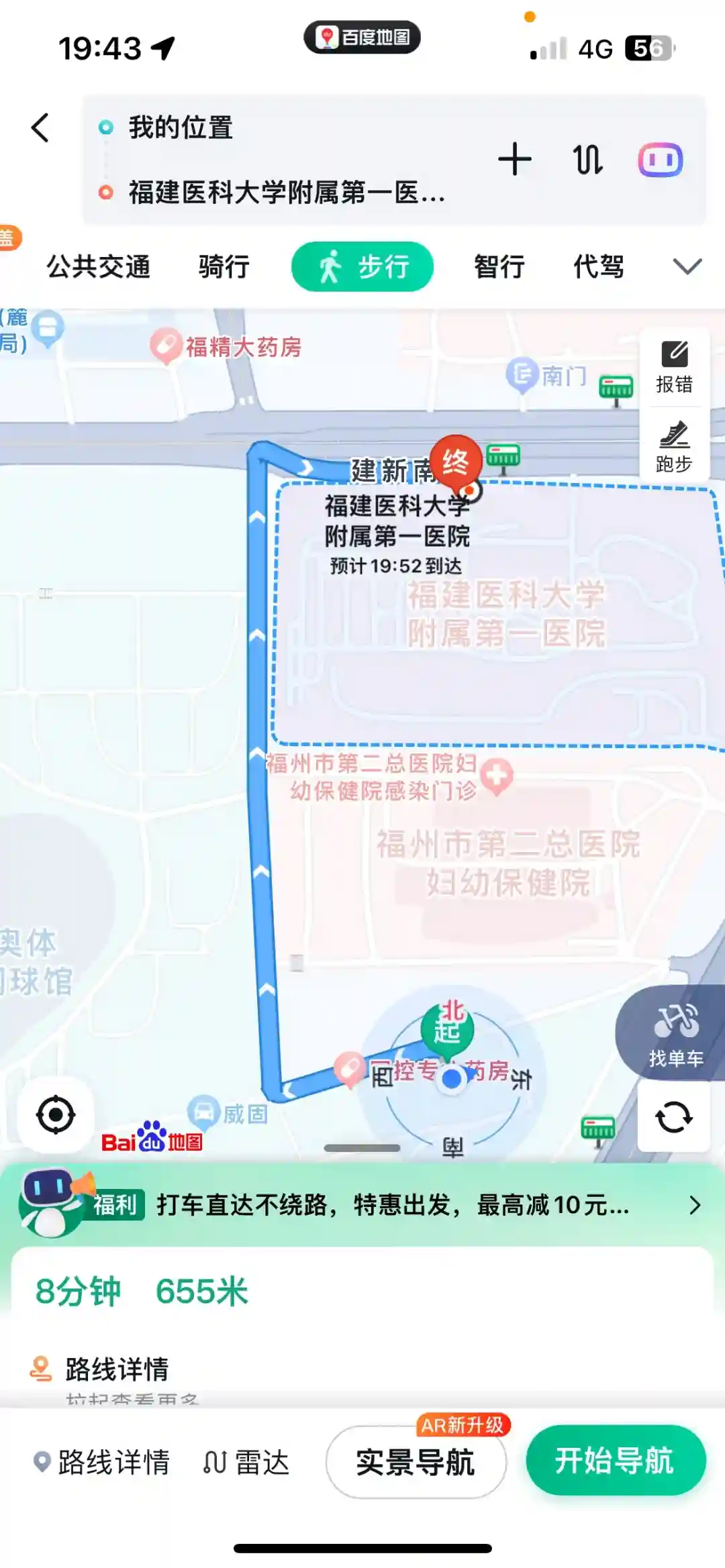Switch to the 智行 tab

[499, 267]
